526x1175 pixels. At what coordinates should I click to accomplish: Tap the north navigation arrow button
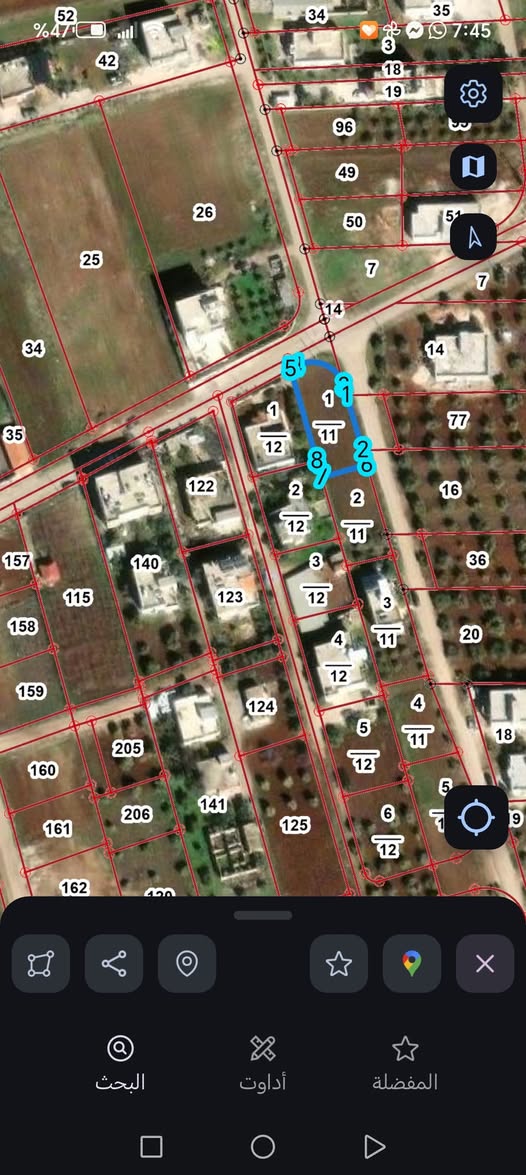pos(473,238)
